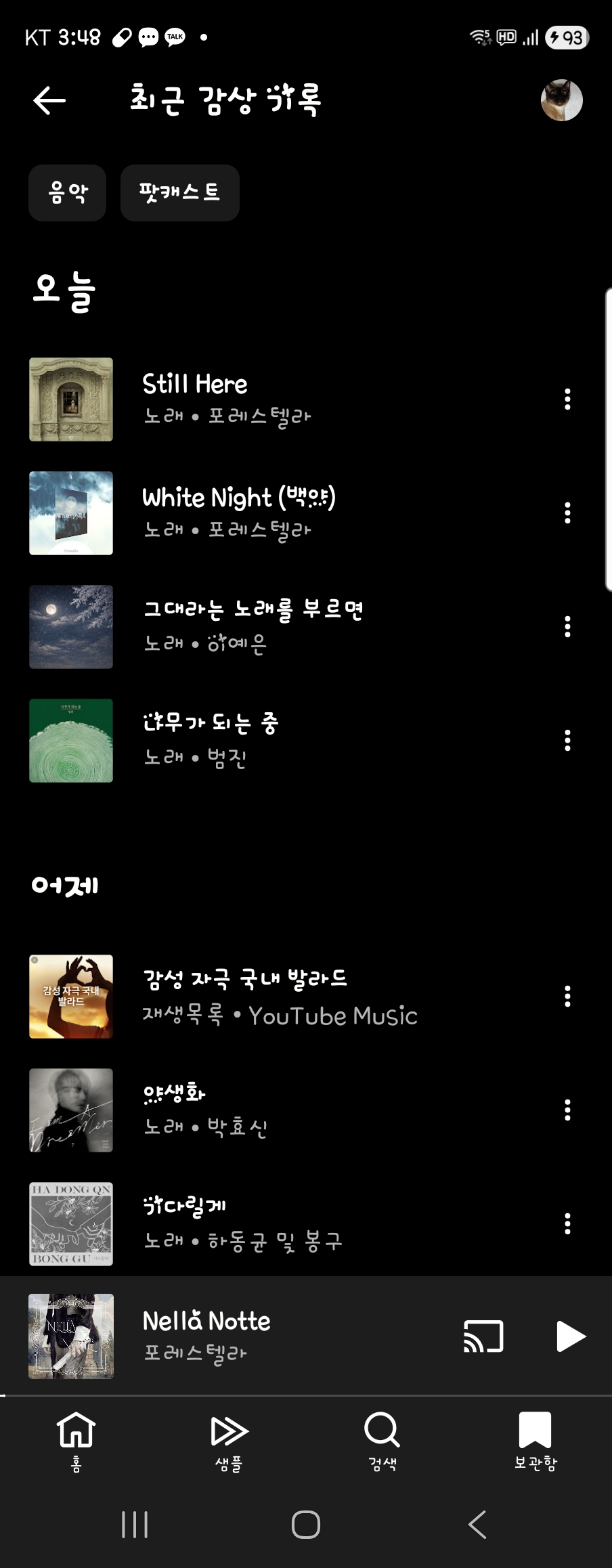The width and height of the screenshot is (612, 1568).
Task: Switch to the 보관함 tab
Action: coord(535,1442)
